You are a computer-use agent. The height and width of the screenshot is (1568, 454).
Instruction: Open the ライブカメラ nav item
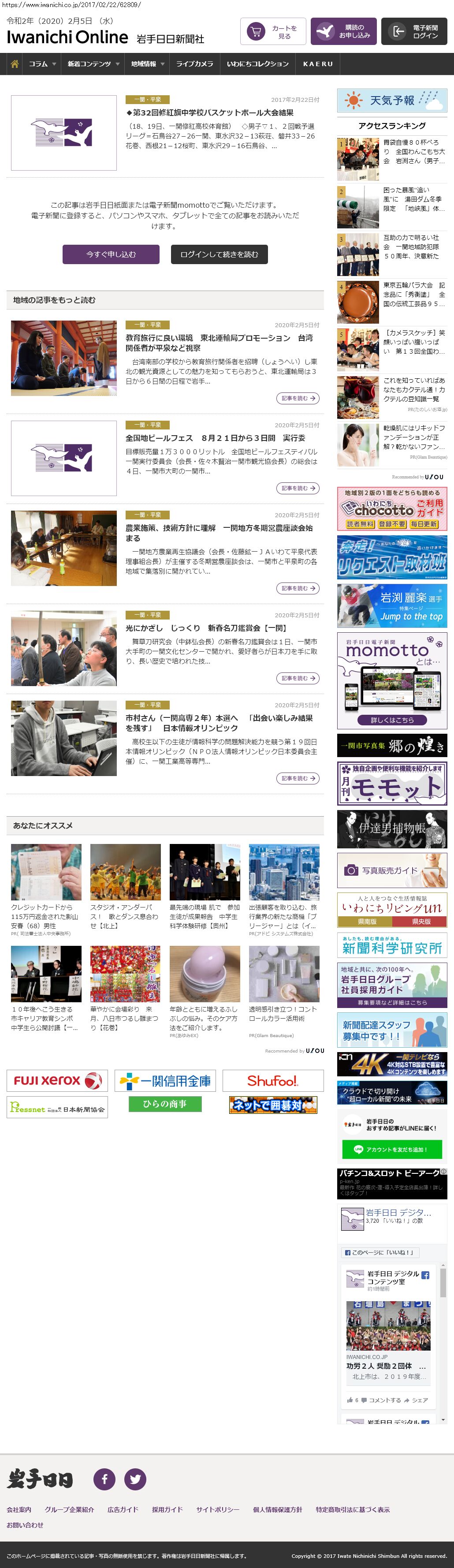[194, 64]
